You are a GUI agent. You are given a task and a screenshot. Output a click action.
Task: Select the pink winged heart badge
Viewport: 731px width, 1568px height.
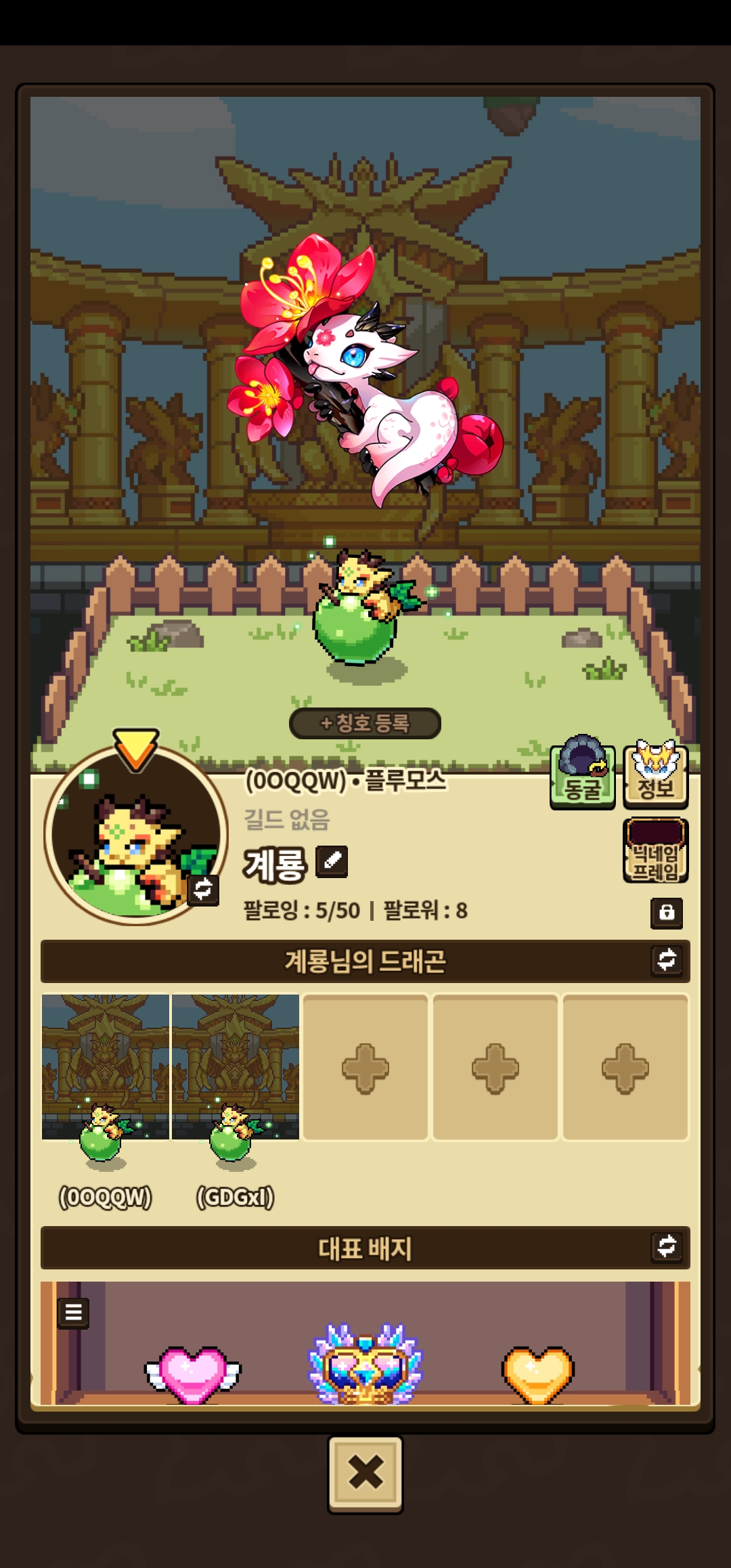(x=193, y=1373)
